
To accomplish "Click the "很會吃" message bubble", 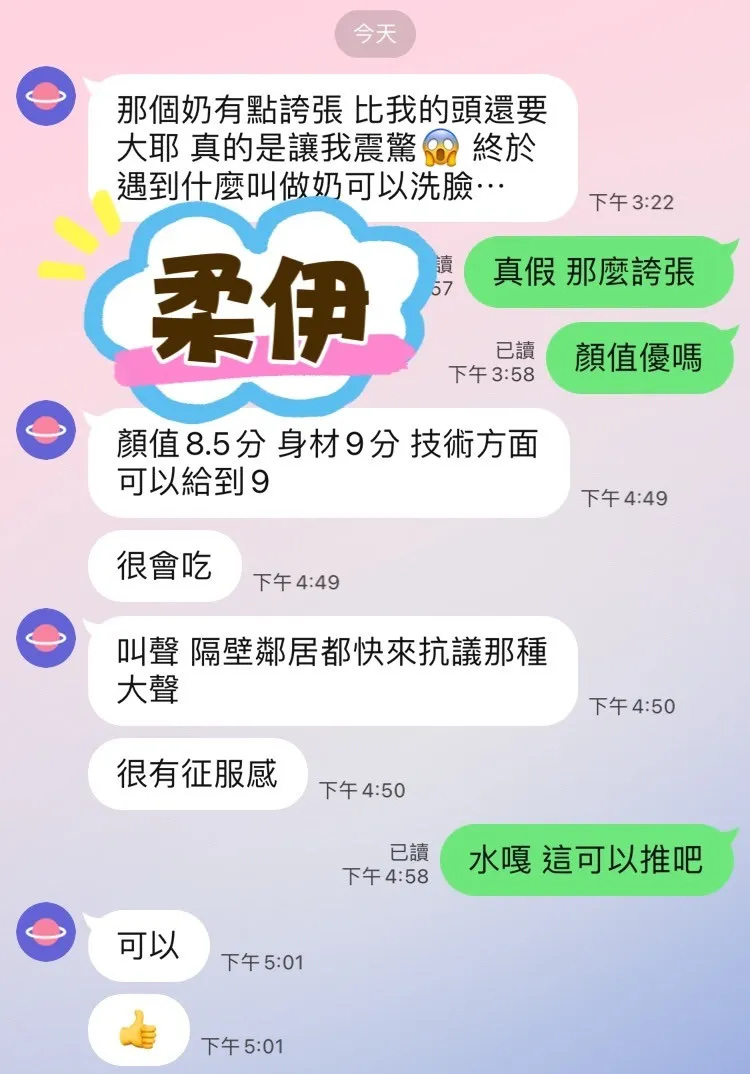I will point(165,567).
